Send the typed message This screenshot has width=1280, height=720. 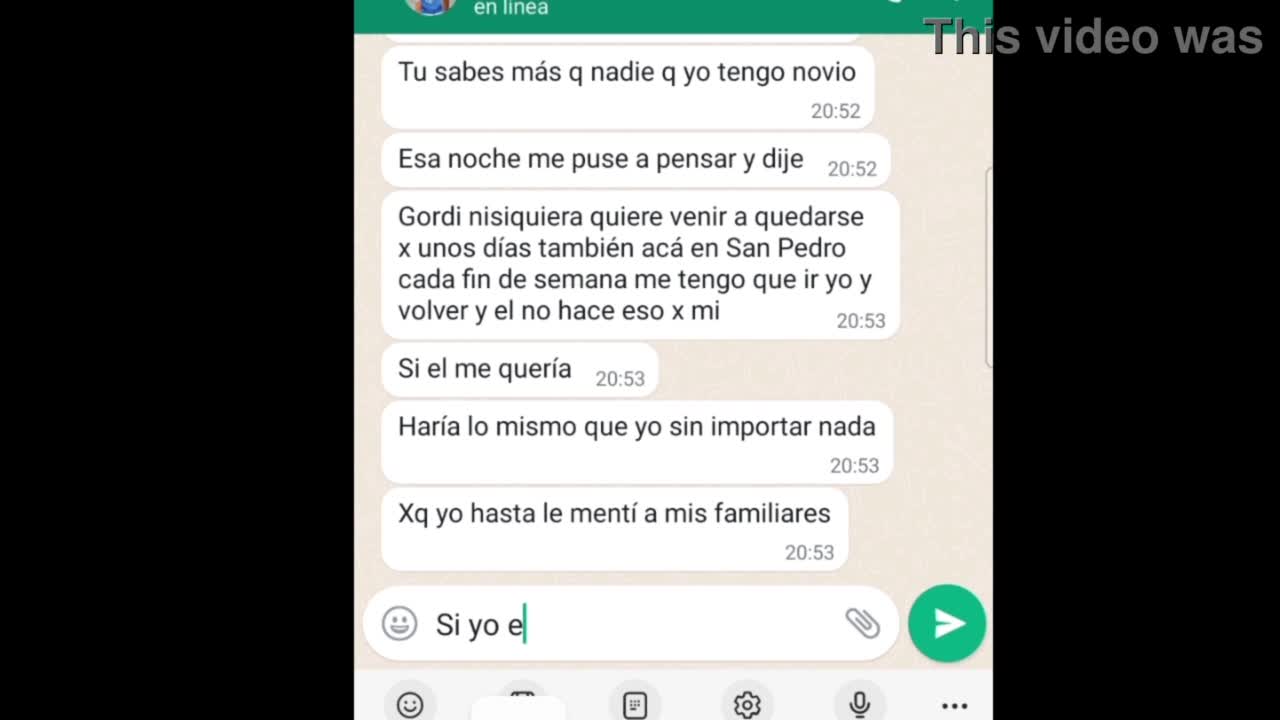coord(947,623)
